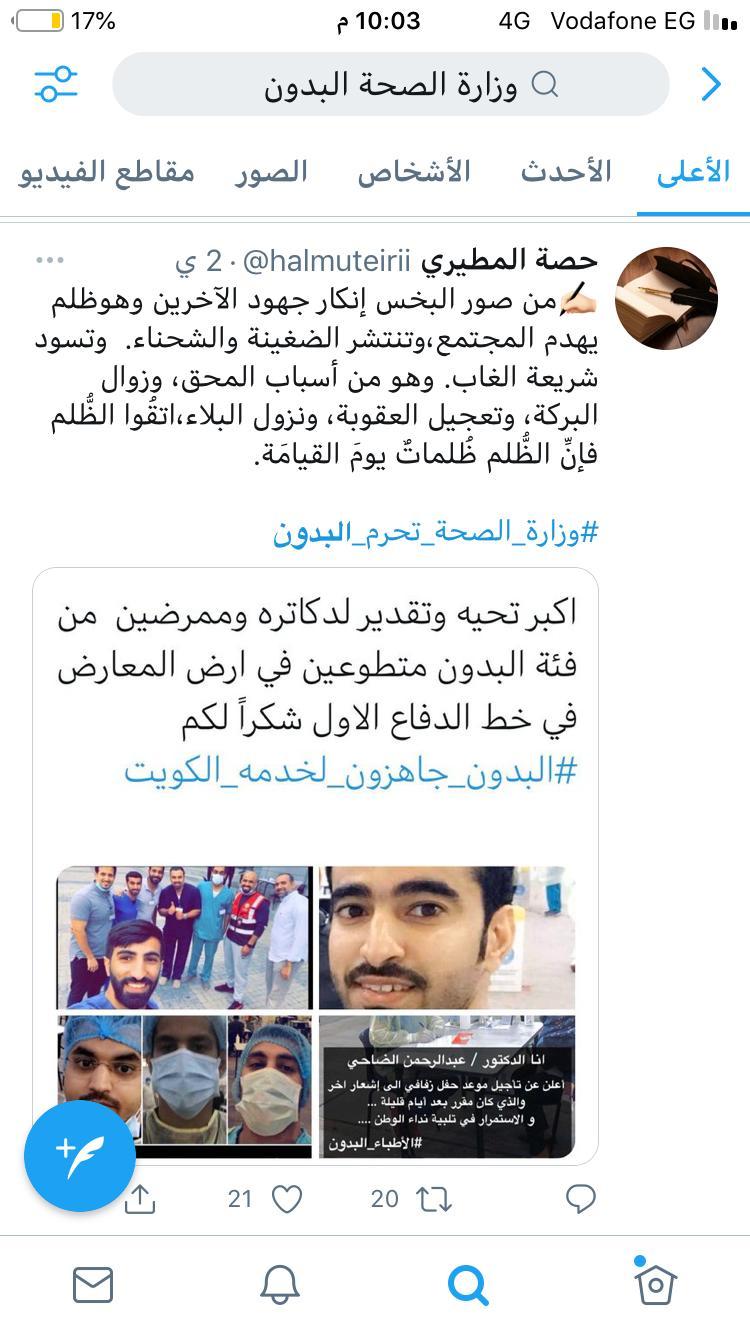Switch to the الأعلى tab

(693, 172)
